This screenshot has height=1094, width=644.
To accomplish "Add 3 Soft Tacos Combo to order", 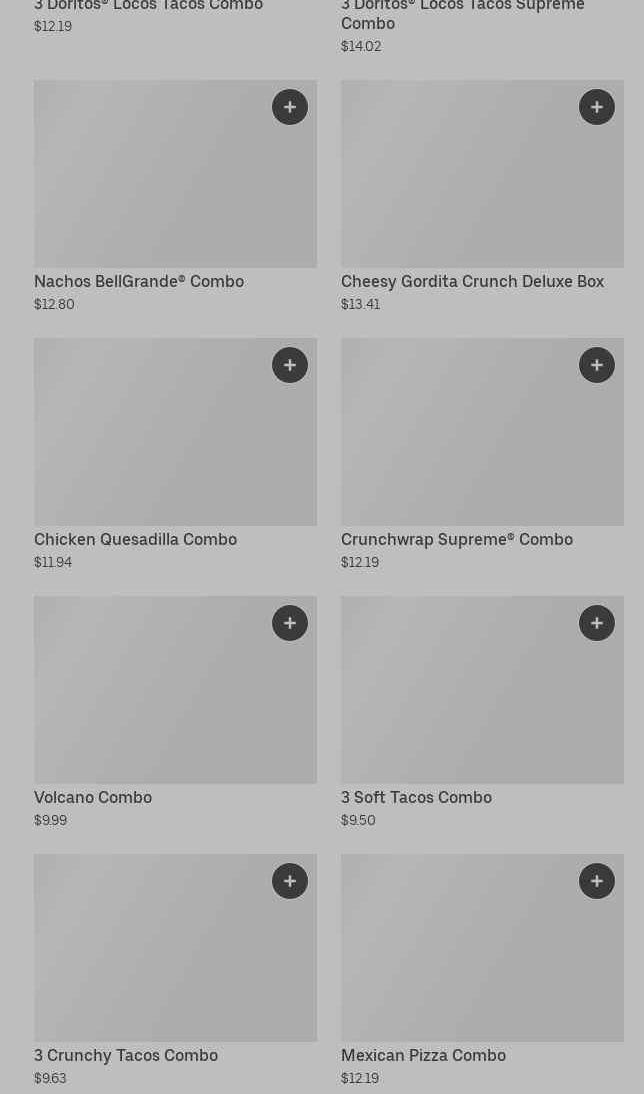I will click(597, 623).
